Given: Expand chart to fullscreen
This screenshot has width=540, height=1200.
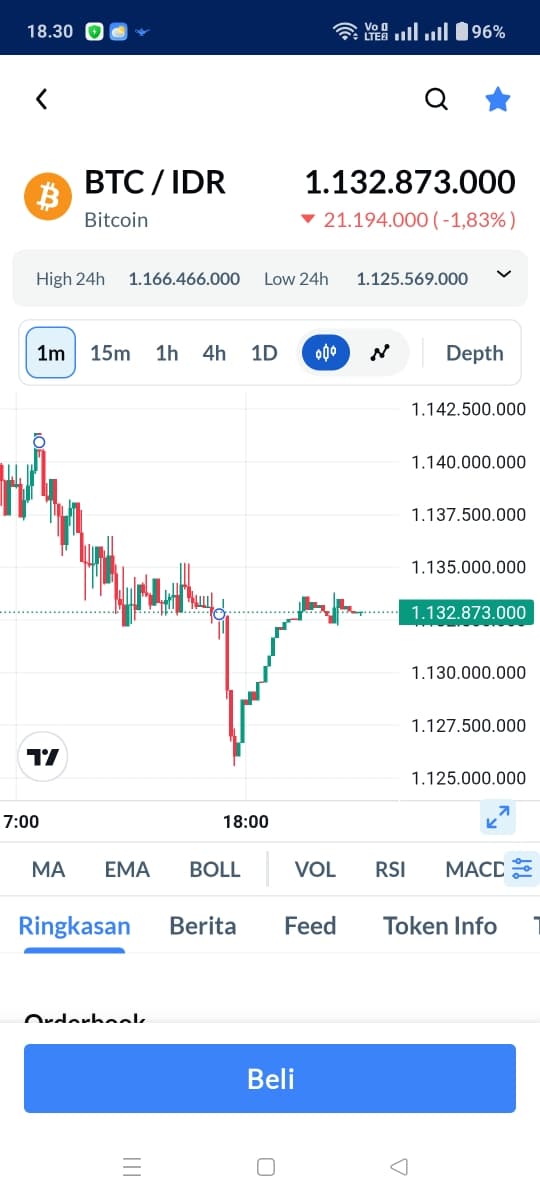Looking at the screenshot, I should (497, 817).
